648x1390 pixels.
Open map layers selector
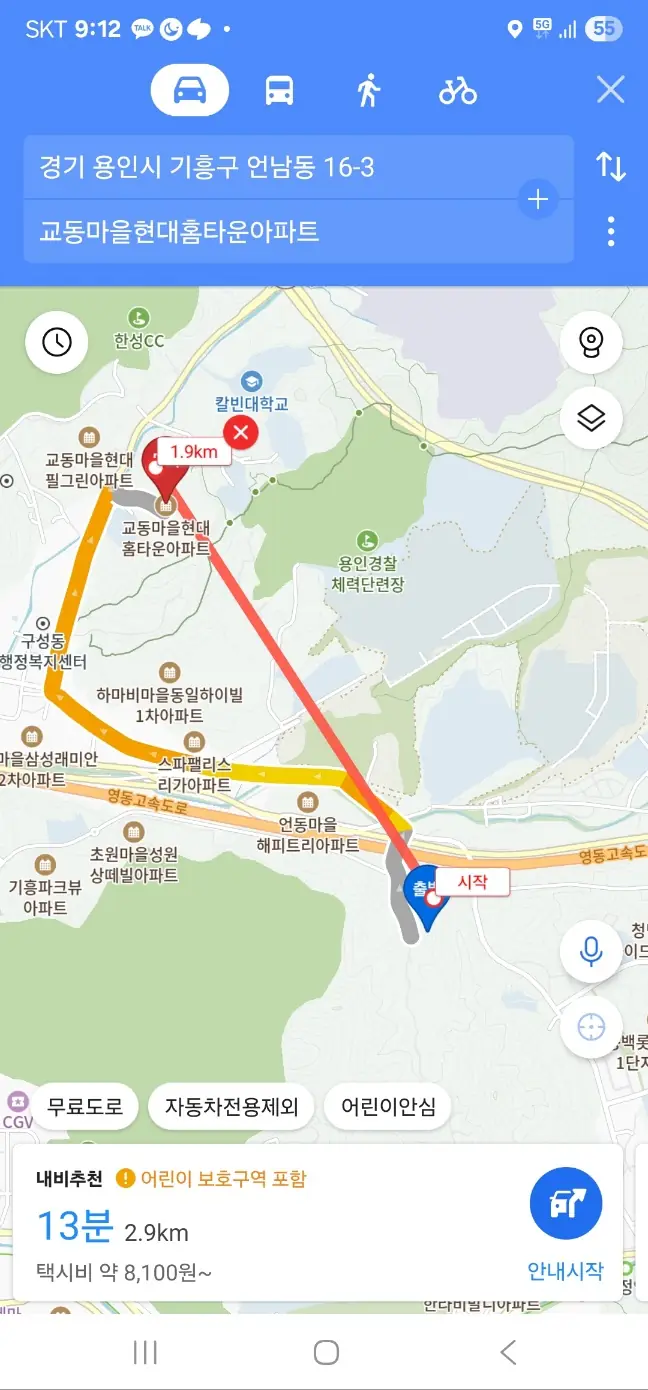pos(591,417)
